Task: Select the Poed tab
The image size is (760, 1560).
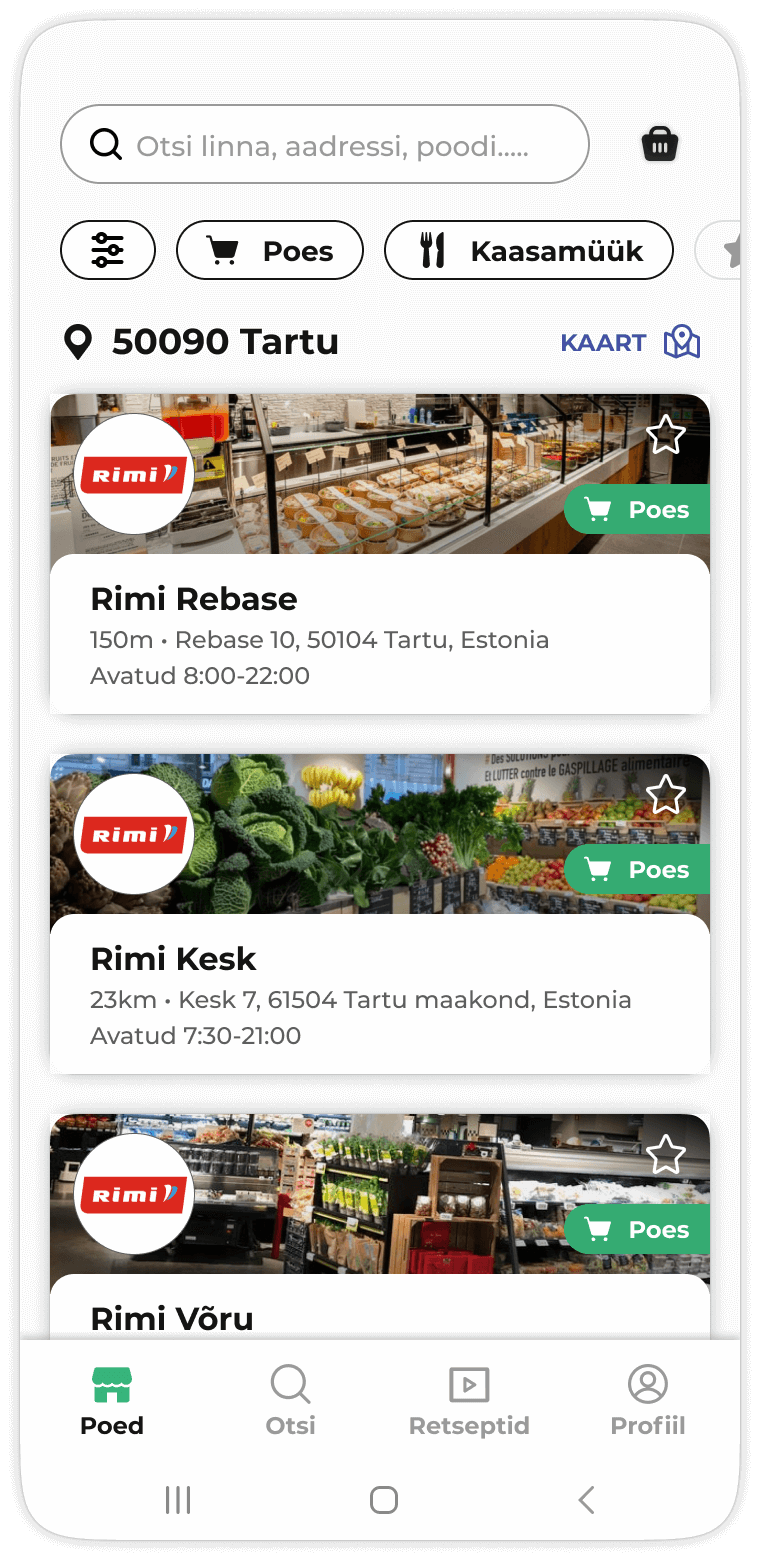Action: (112, 1401)
